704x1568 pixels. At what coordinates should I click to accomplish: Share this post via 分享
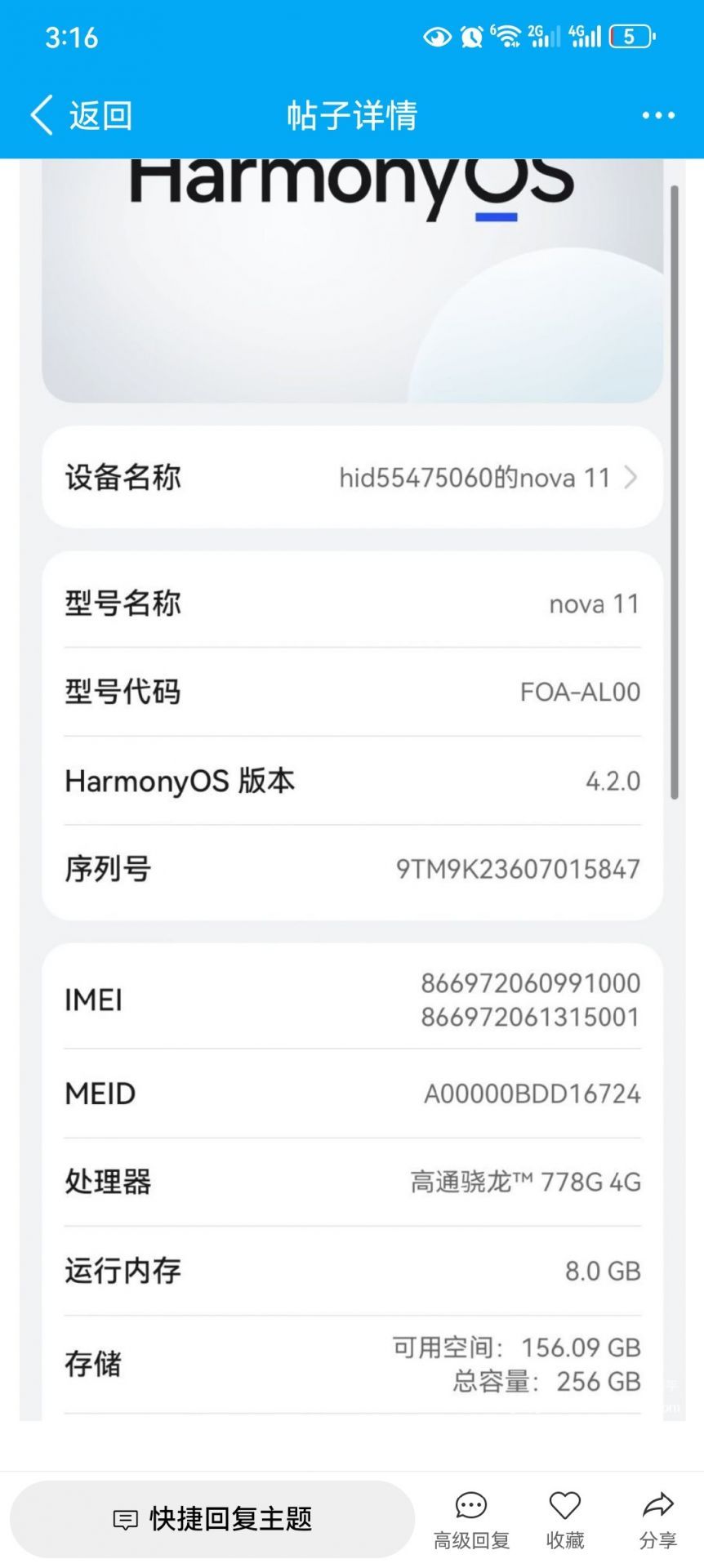[x=657, y=1521]
